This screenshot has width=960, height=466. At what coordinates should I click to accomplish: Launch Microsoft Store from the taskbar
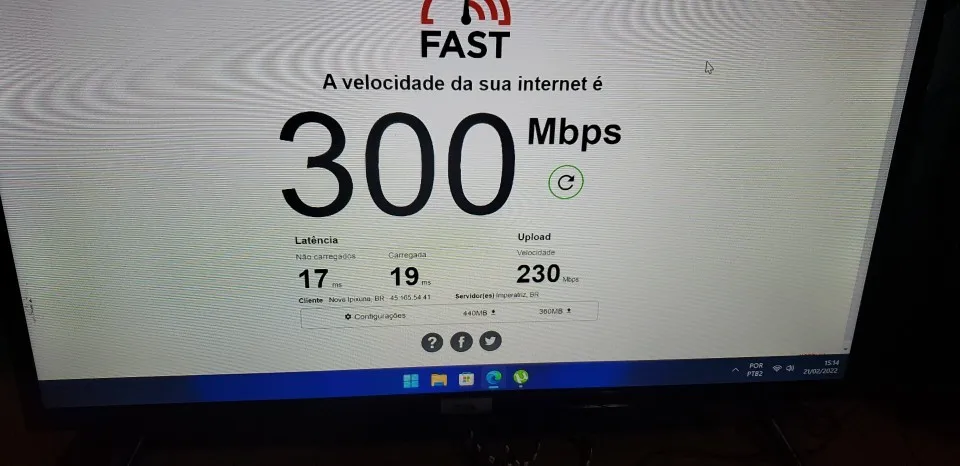tap(465, 380)
